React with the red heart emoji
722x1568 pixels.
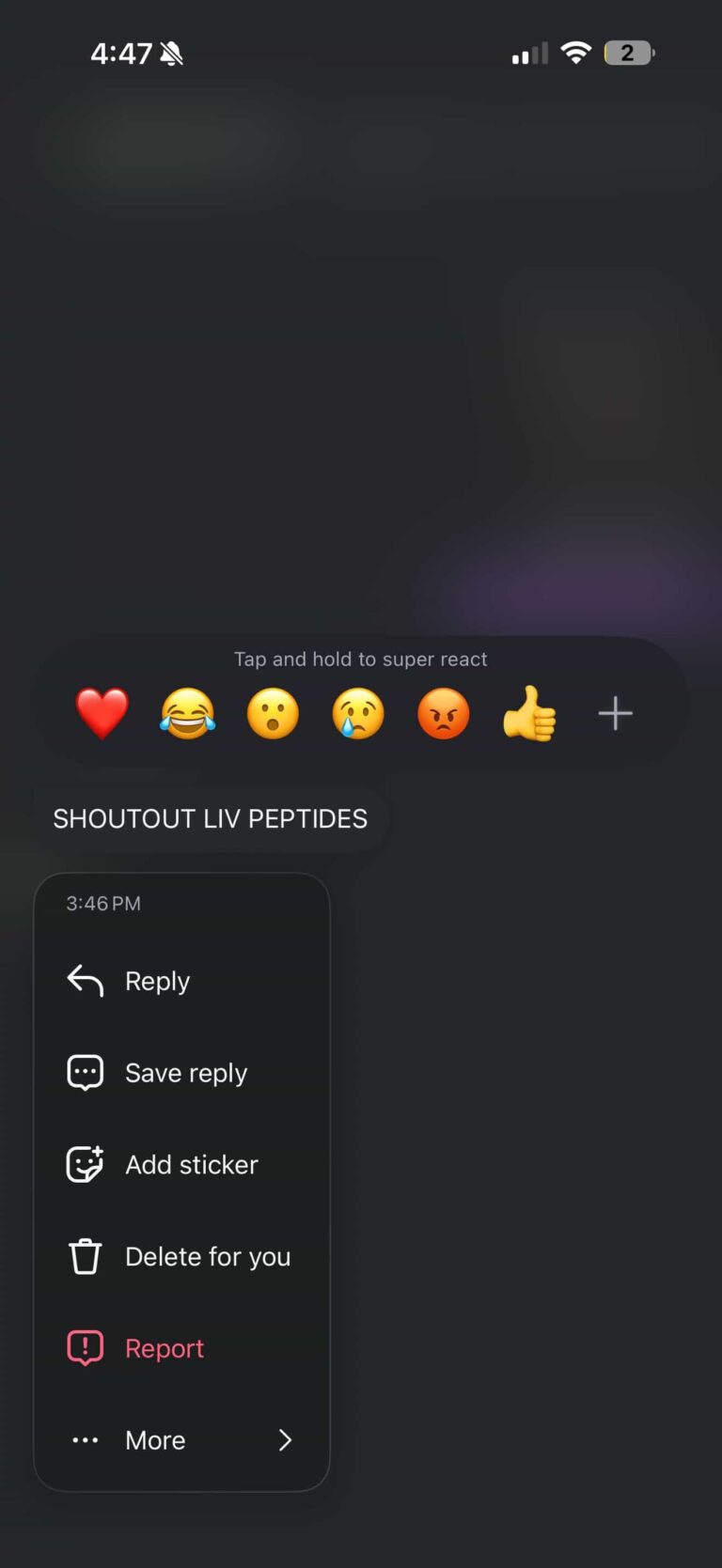102,714
